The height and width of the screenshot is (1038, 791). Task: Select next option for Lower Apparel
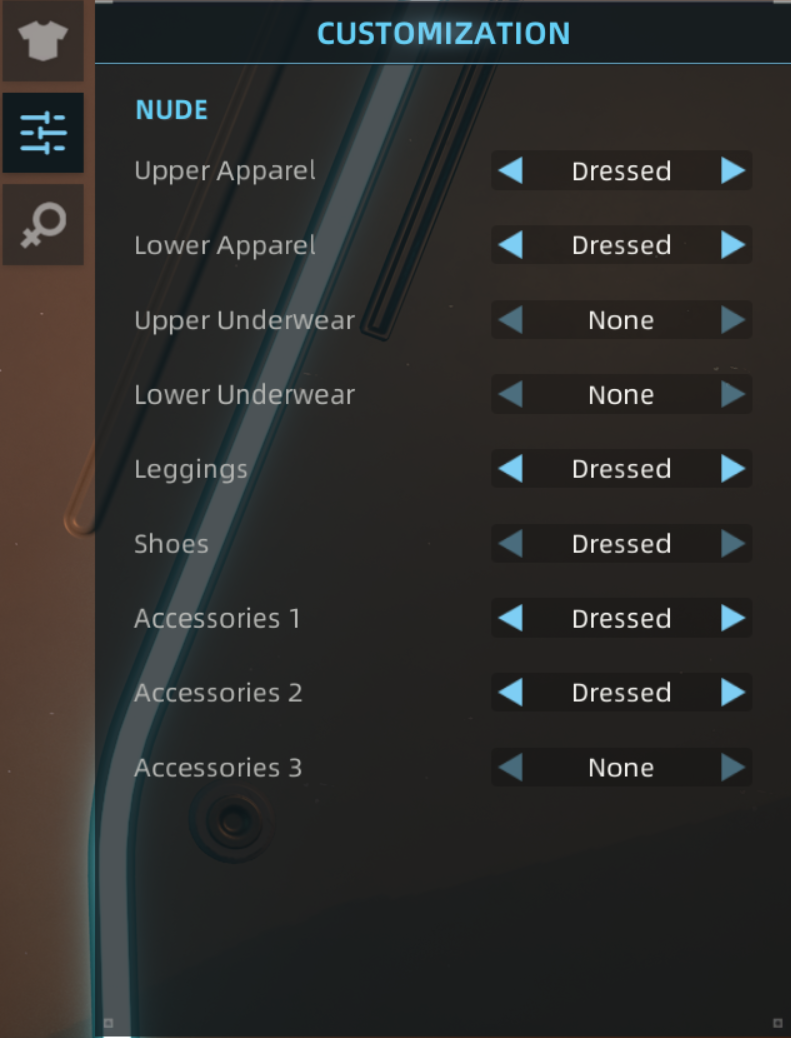coord(733,245)
